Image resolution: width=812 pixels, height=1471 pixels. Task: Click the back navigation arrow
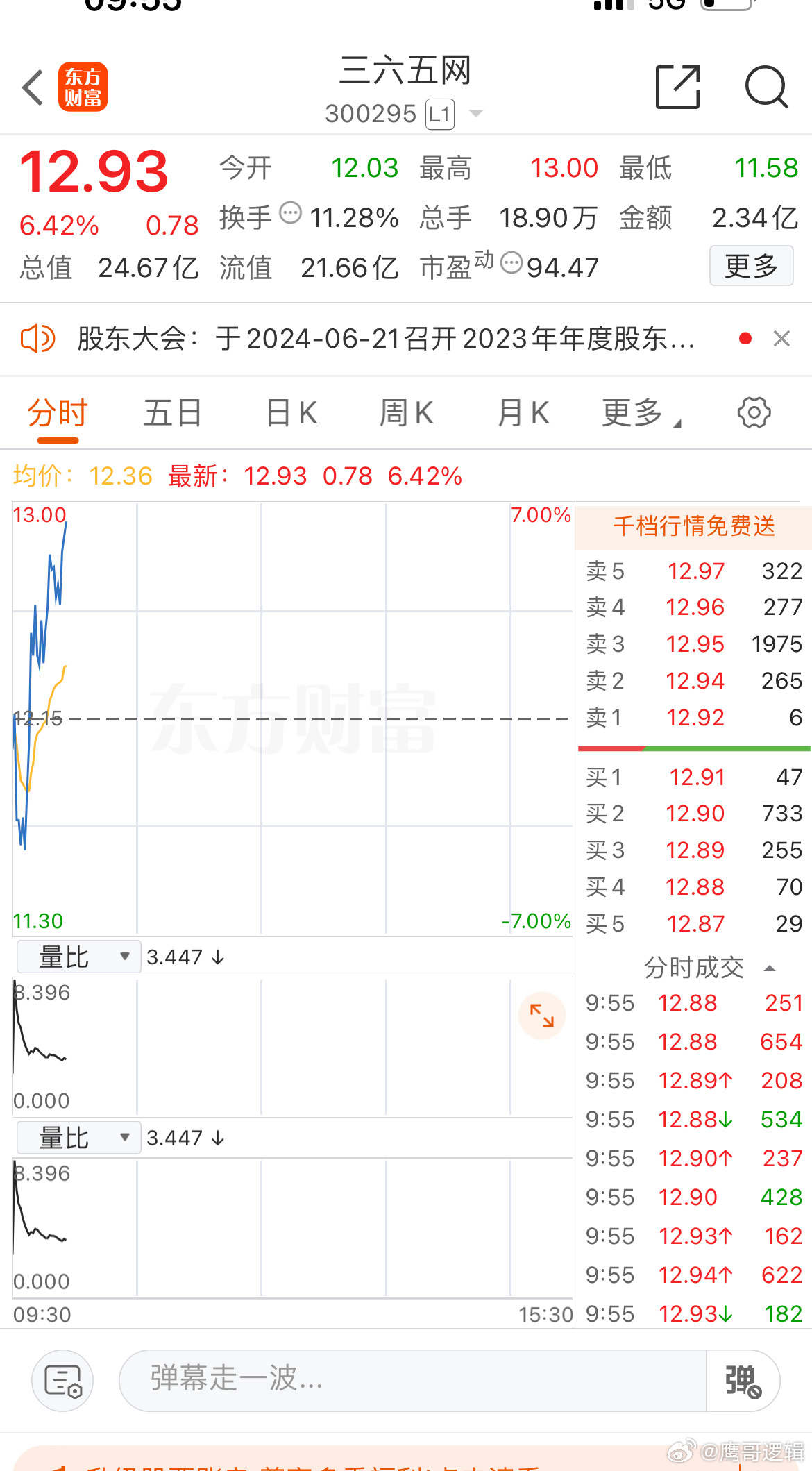(31, 87)
